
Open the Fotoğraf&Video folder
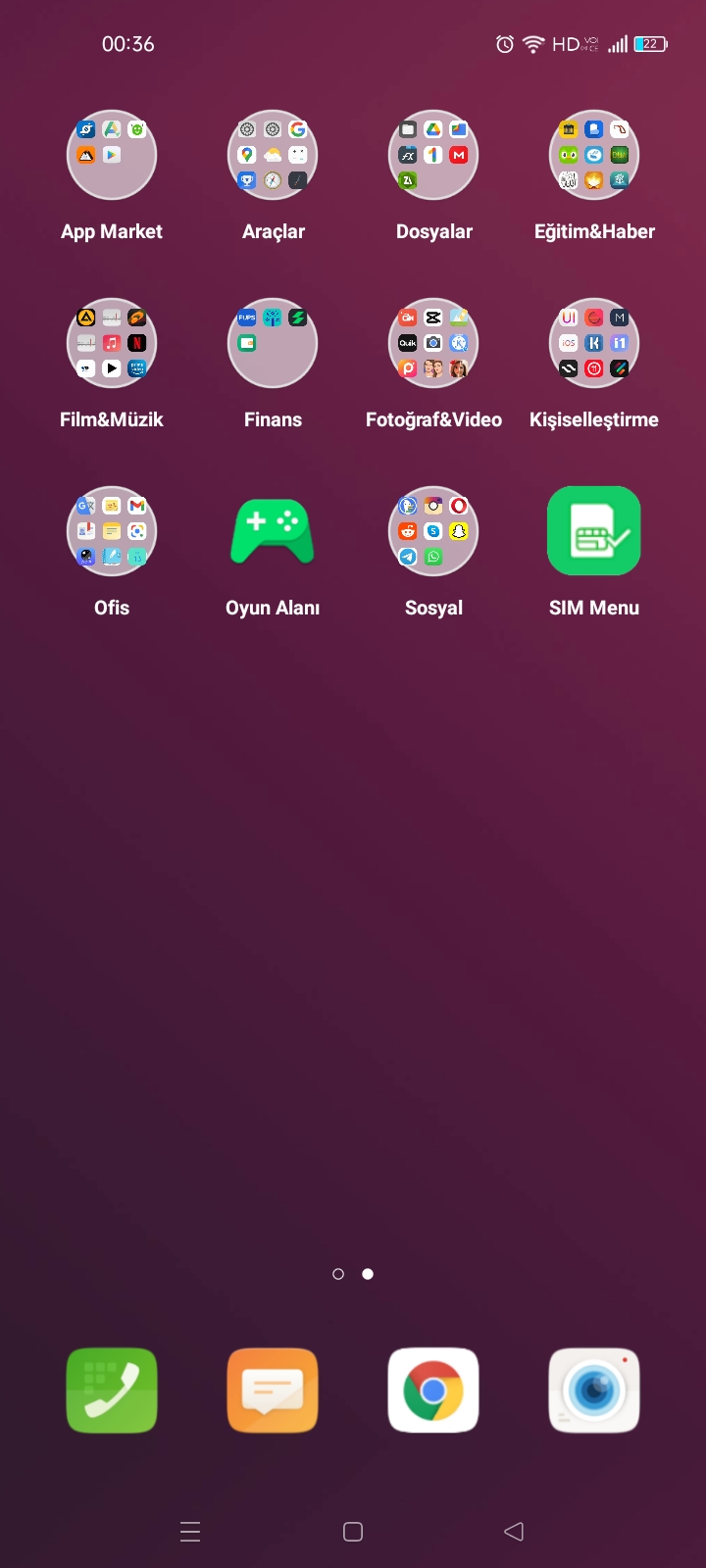[433, 343]
